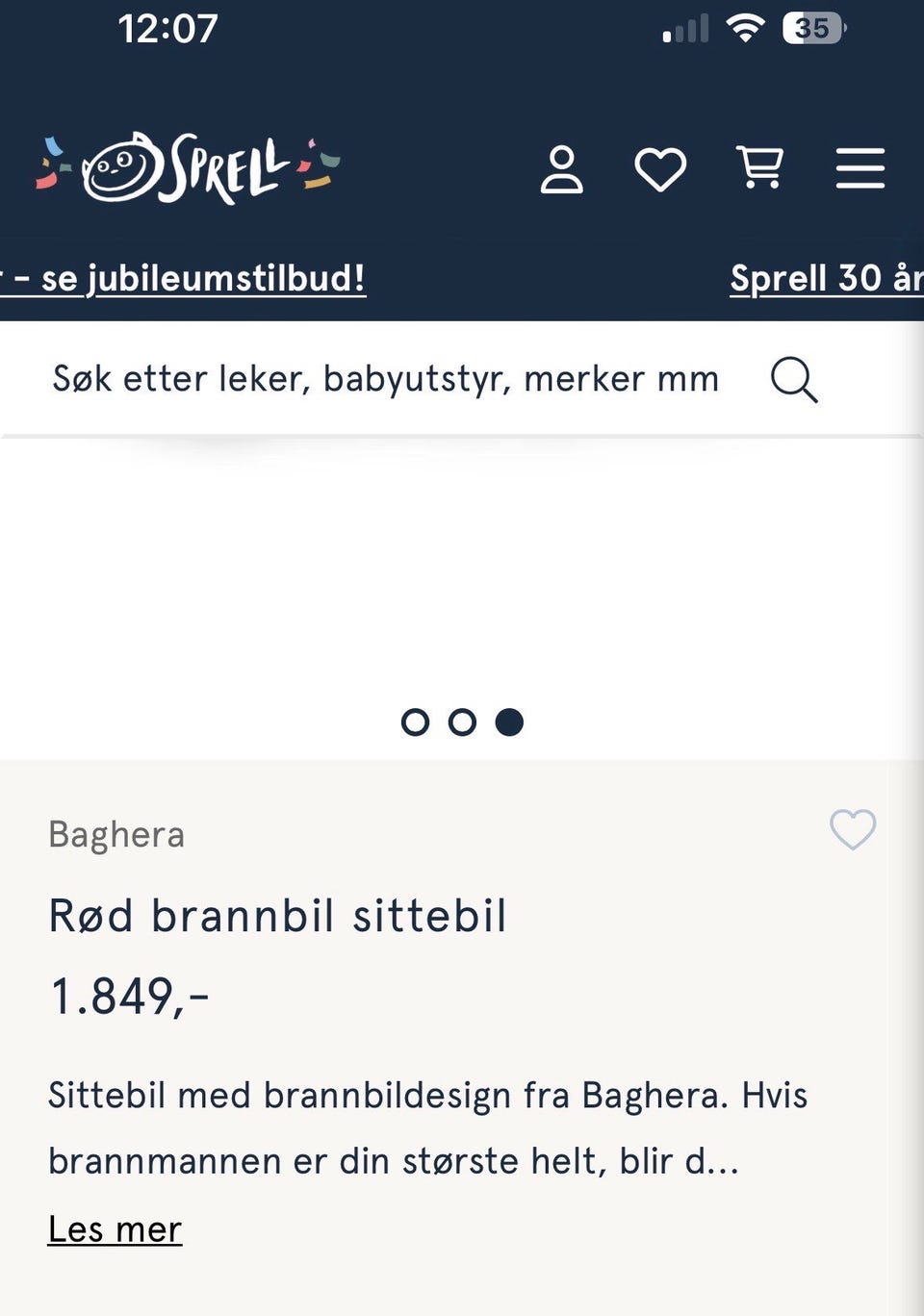Image resolution: width=924 pixels, height=1316 pixels.
Task: Select the first carousel dot
Action: pyautogui.click(x=416, y=722)
